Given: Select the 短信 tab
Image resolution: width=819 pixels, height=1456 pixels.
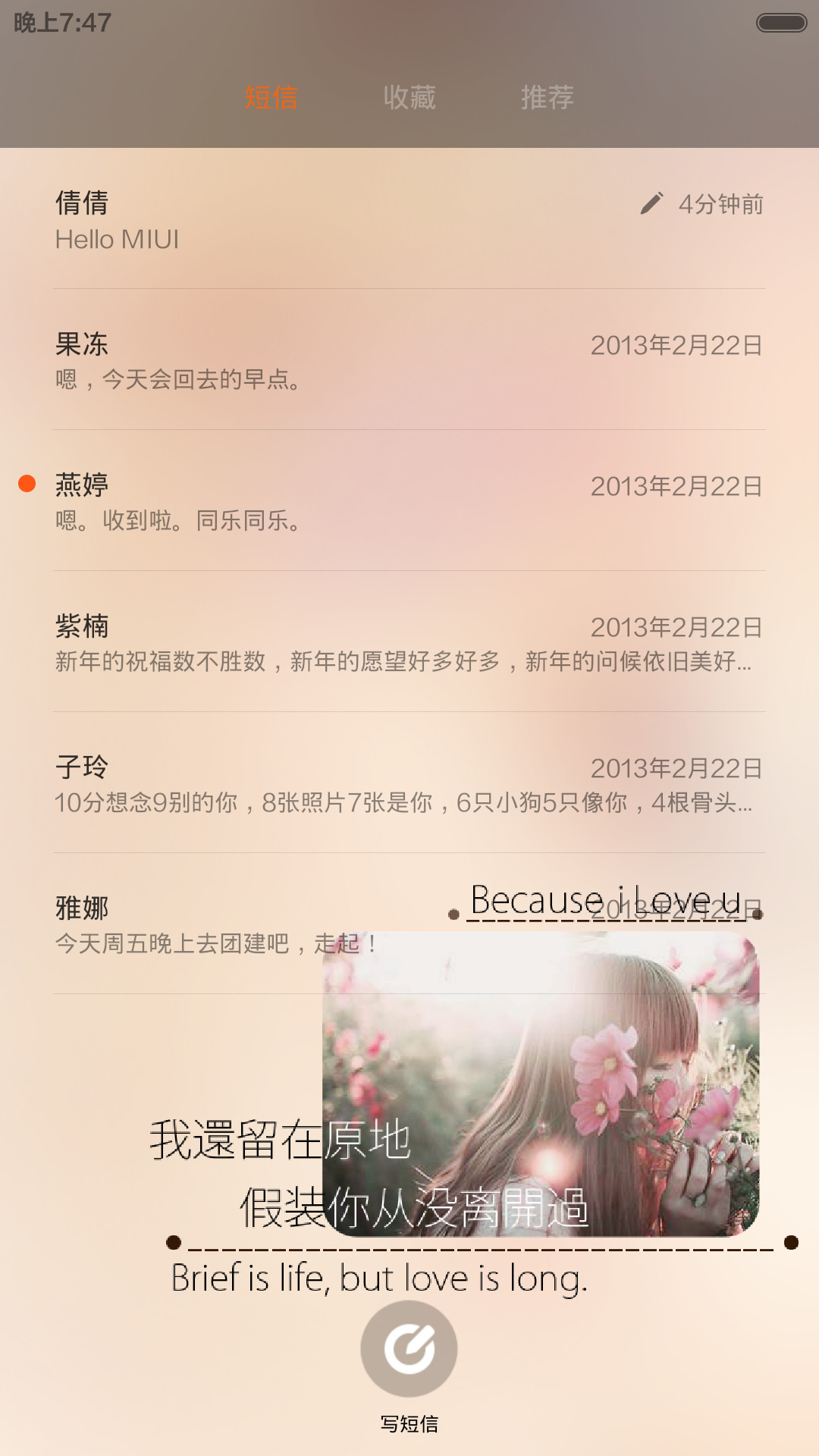Looking at the screenshot, I should (x=271, y=97).
